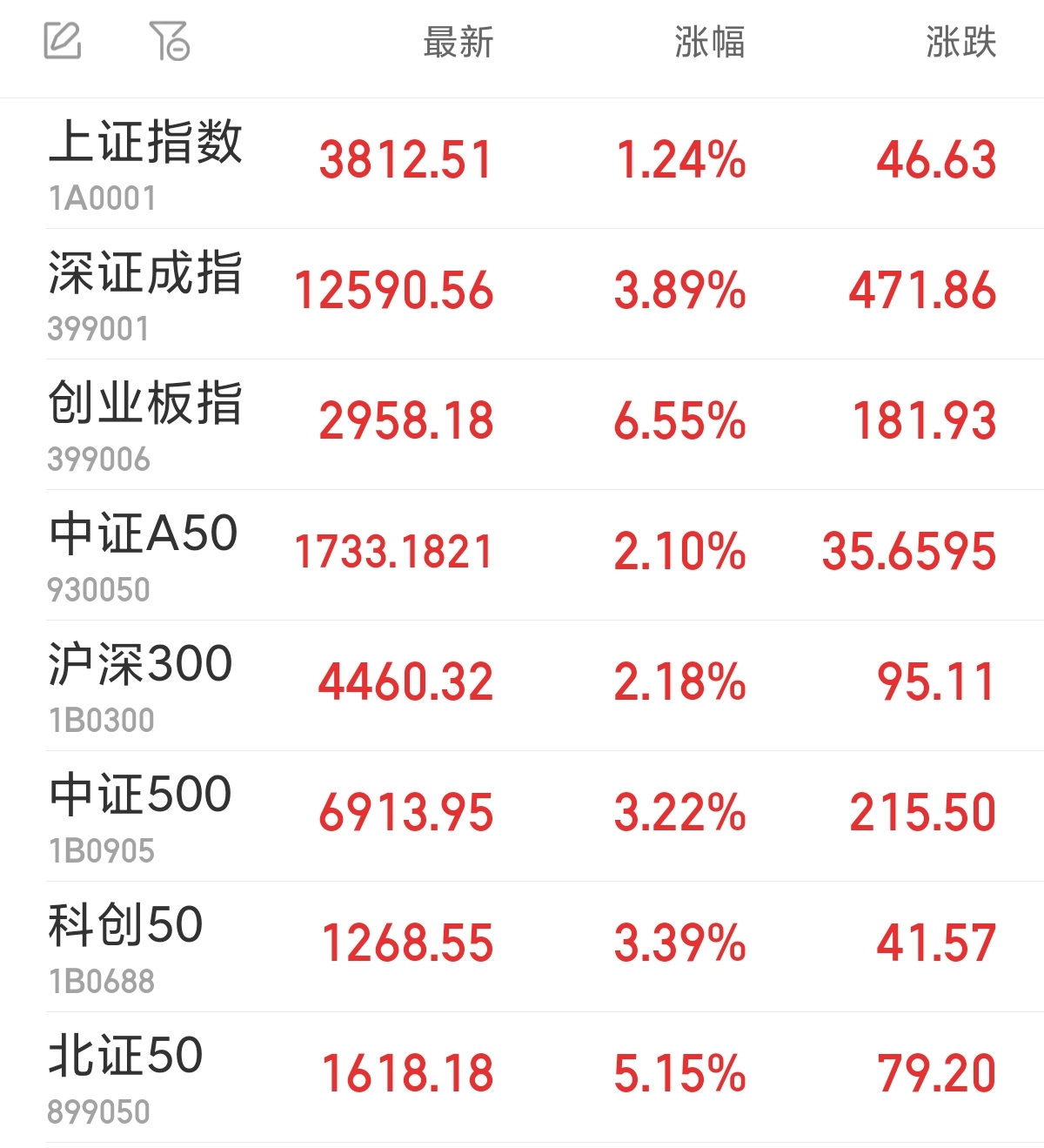
Task: Sort by 涨幅 column header
Action: coord(709,43)
